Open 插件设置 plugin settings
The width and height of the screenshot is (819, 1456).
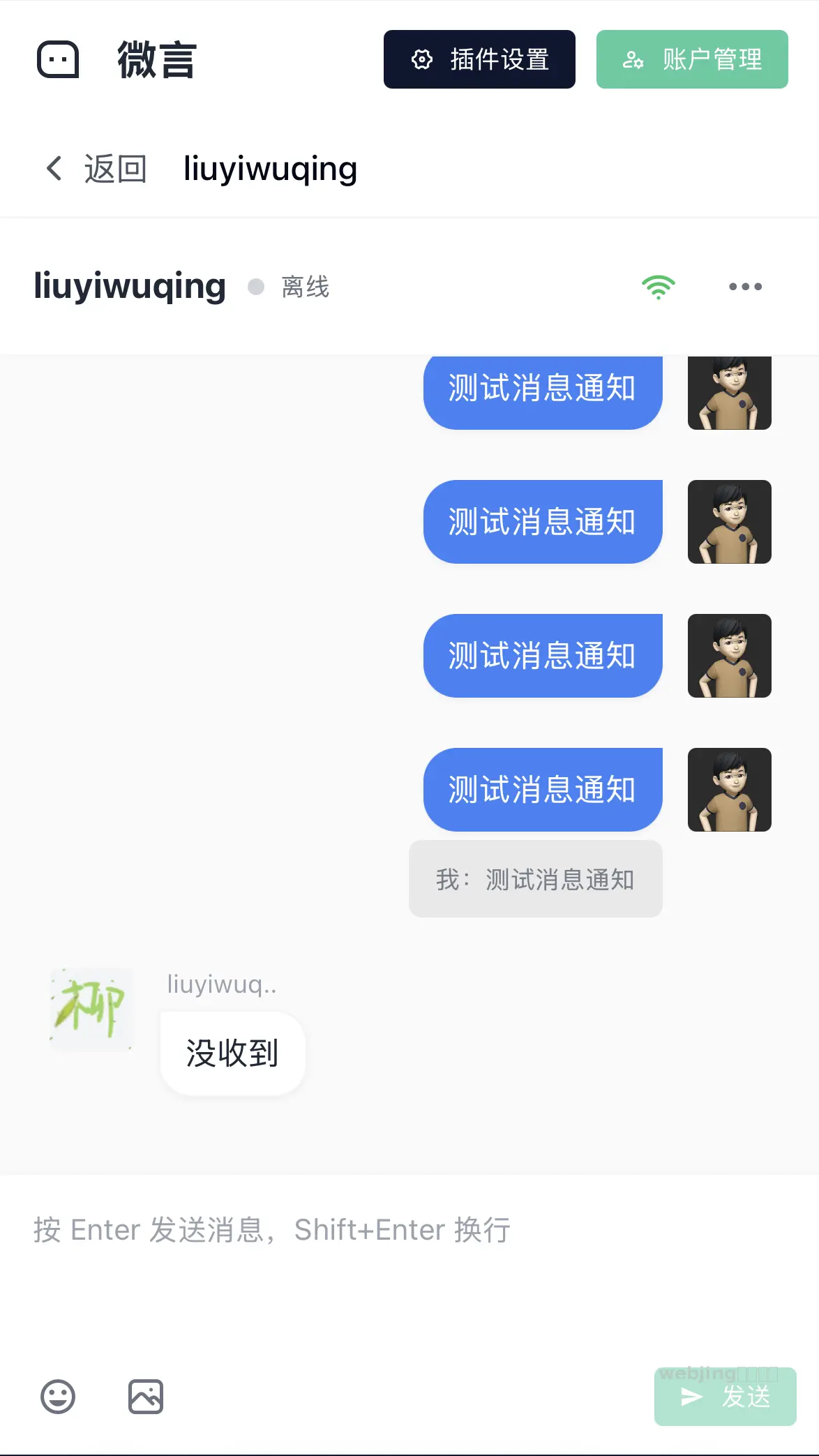(x=479, y=59)
